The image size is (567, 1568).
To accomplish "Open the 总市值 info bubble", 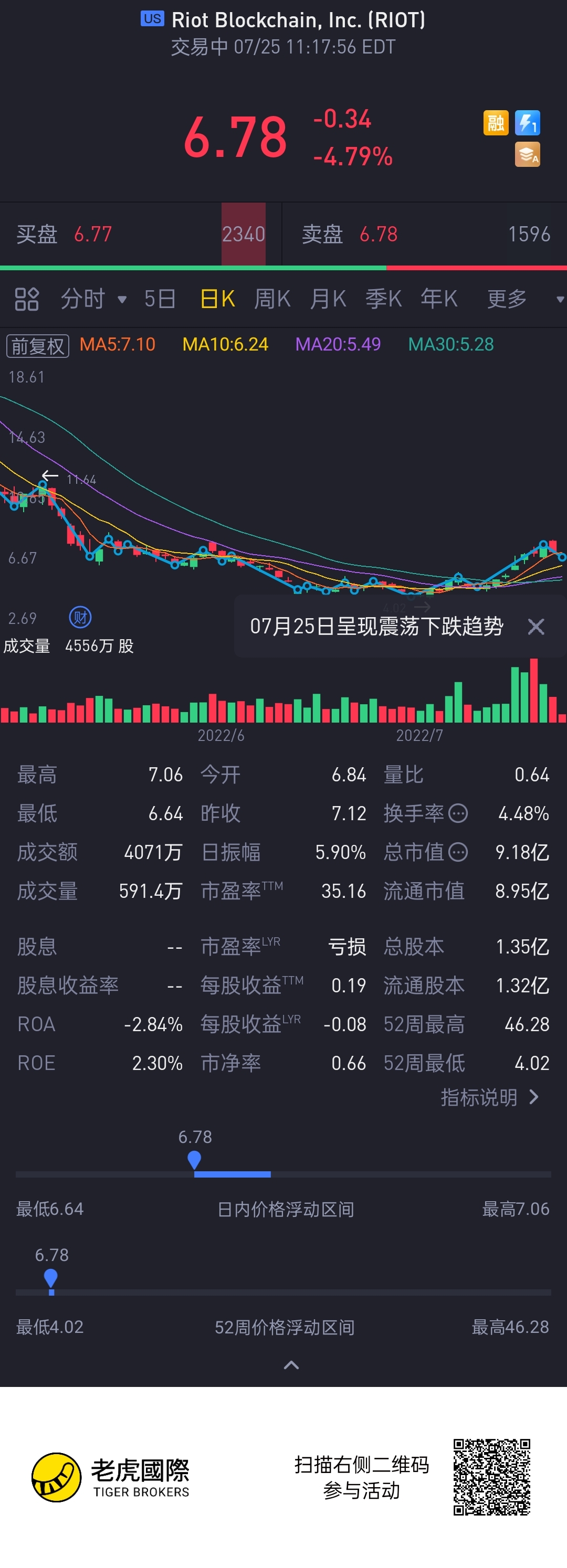I will coord(458,852).
